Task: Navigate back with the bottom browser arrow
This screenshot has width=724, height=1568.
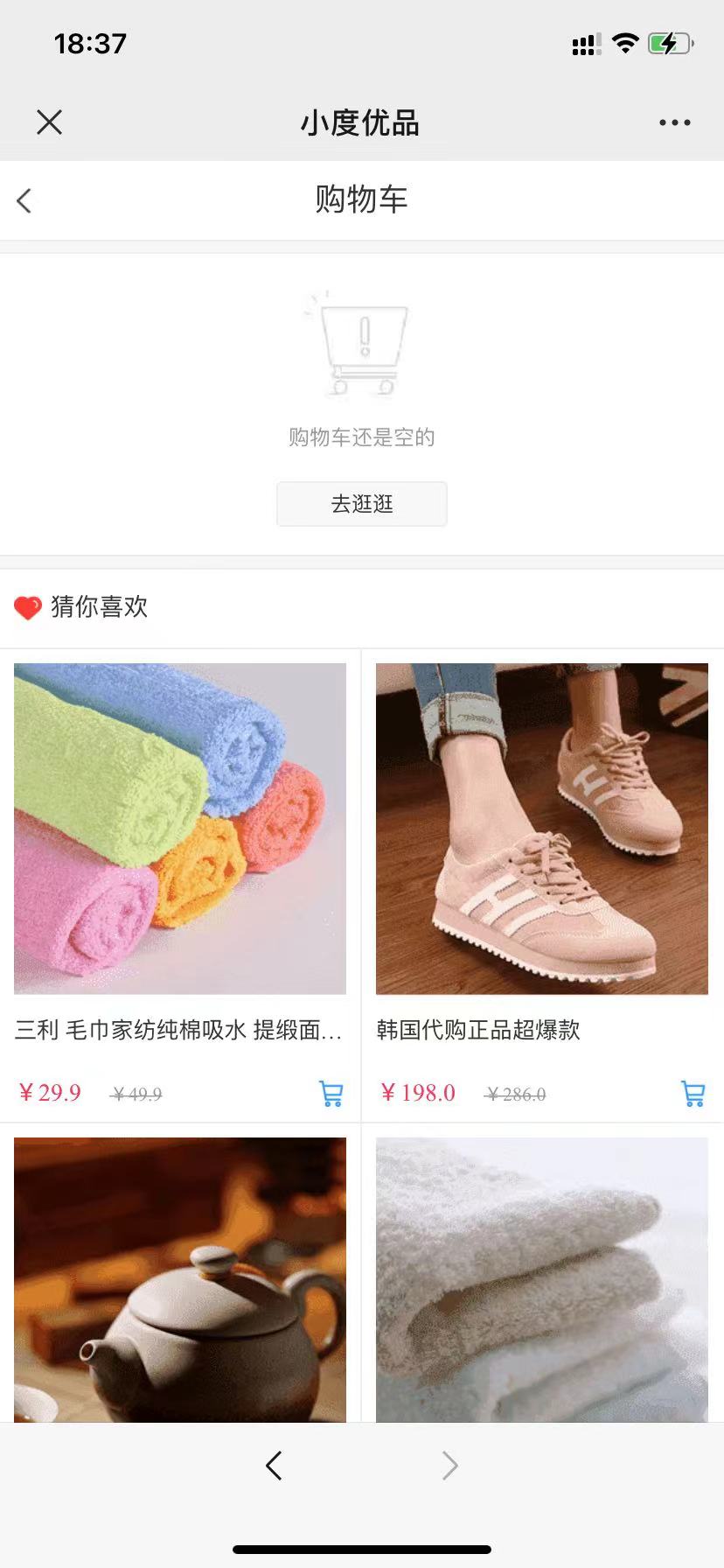Action: coord(274,1465)
